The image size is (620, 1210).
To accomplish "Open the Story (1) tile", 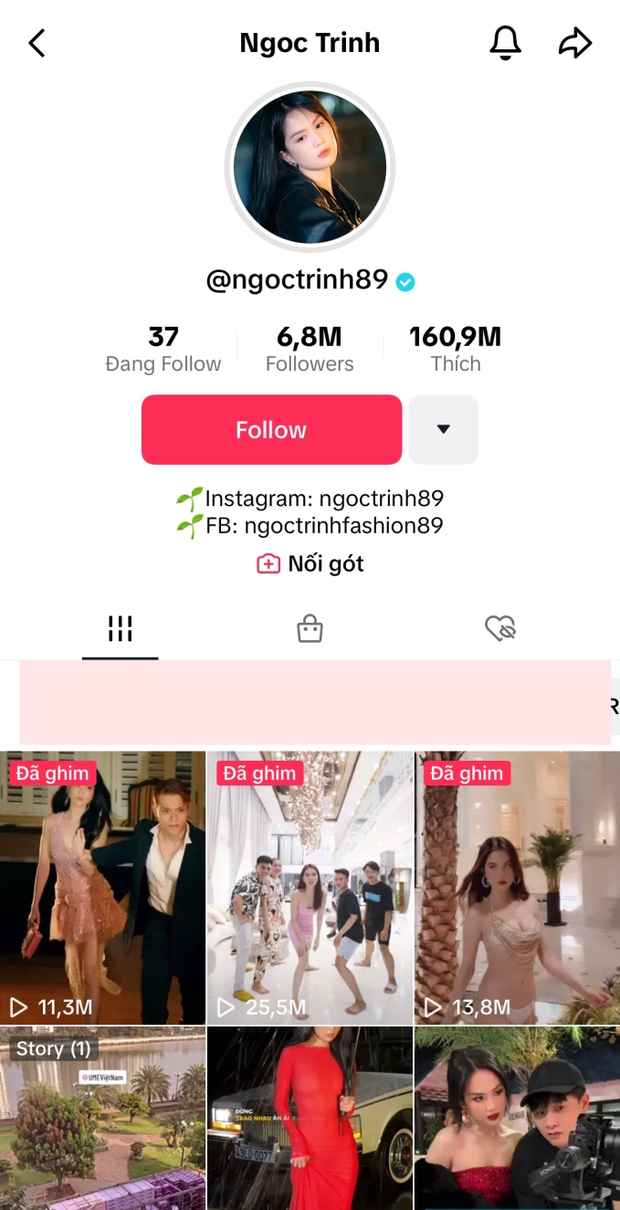I will coord(102,1120).
